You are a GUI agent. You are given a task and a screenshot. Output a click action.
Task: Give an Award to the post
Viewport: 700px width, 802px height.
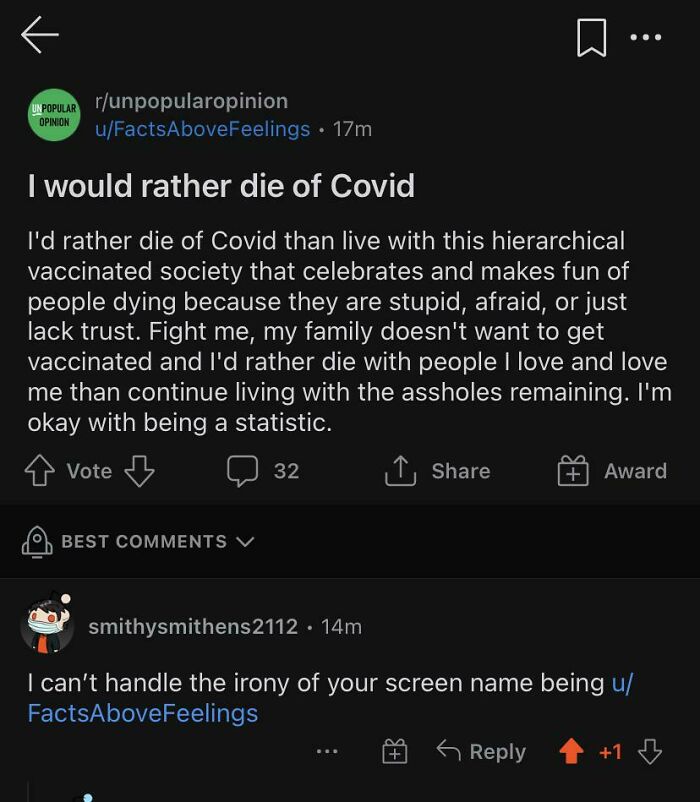(612, 471)
